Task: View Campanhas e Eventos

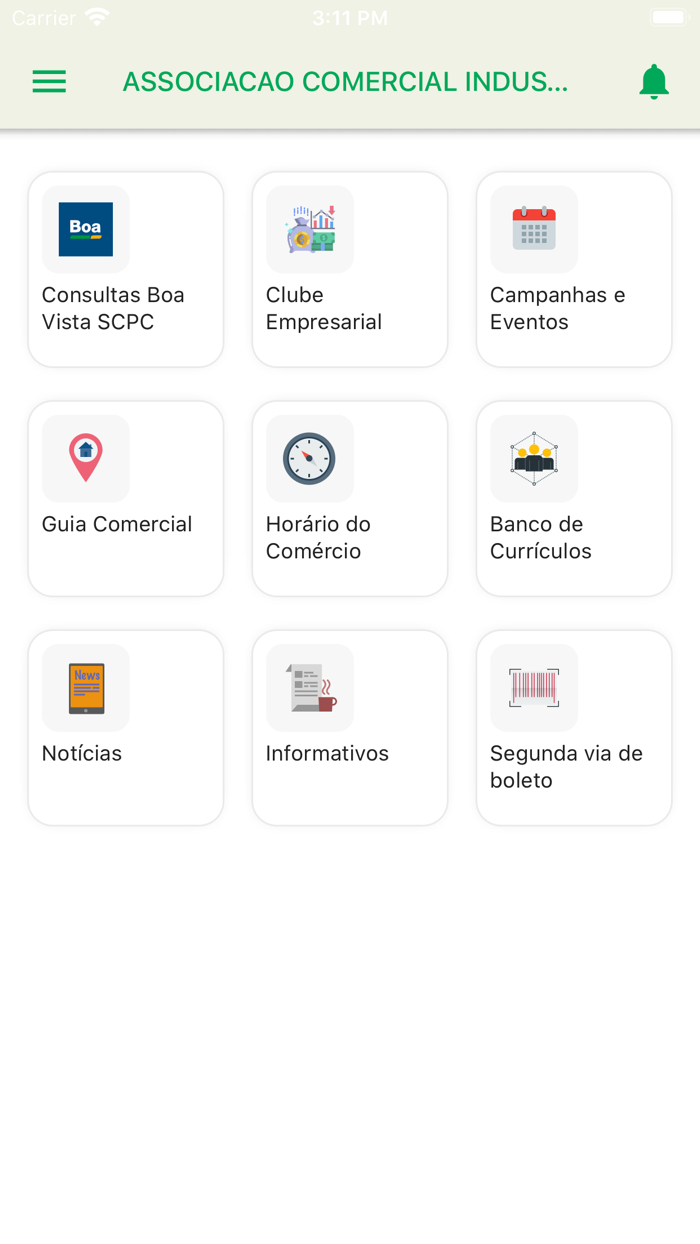Action: point(574,269)
